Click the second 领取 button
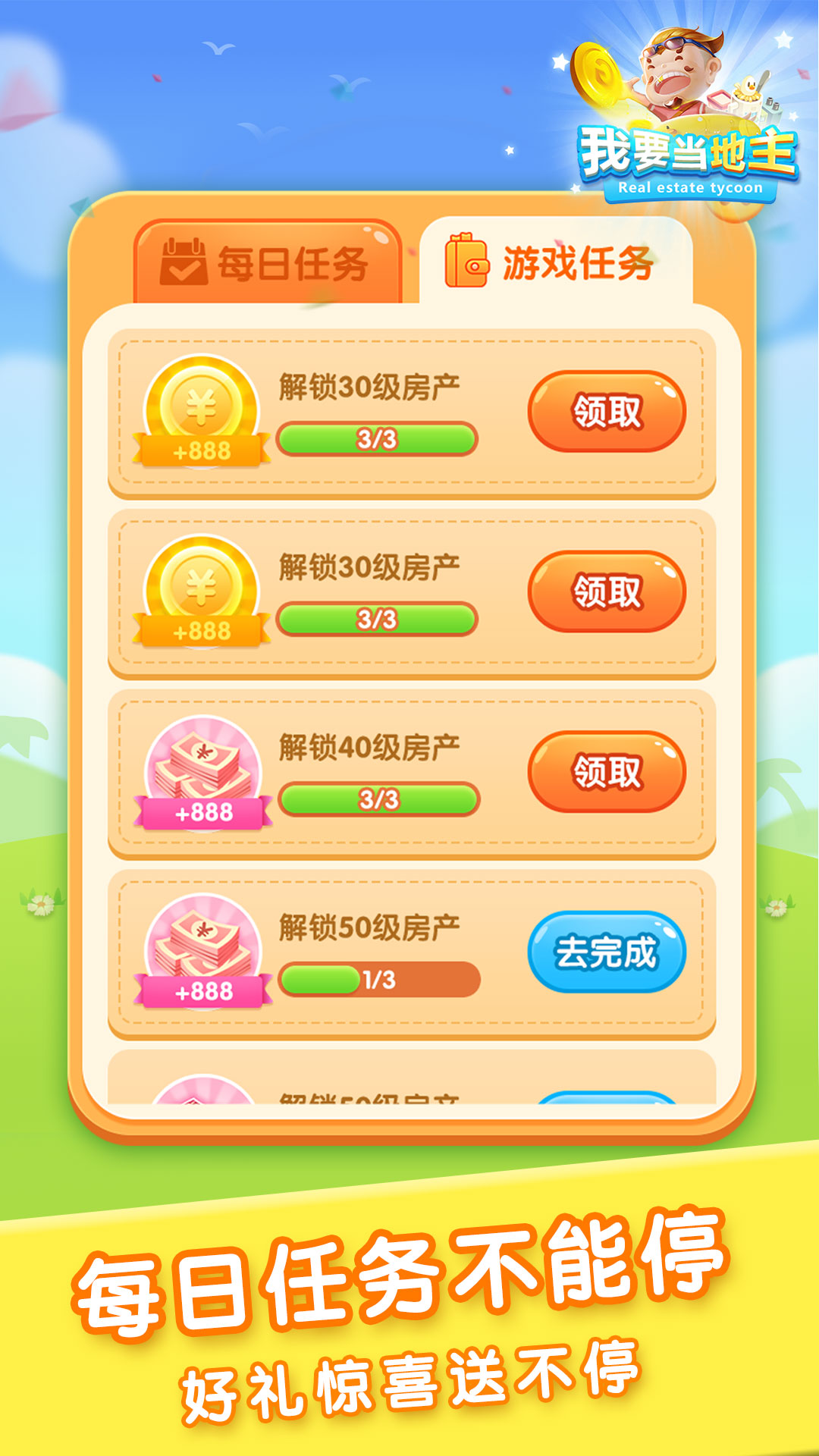Screen dimensions: 819x1456 point(607,591)
